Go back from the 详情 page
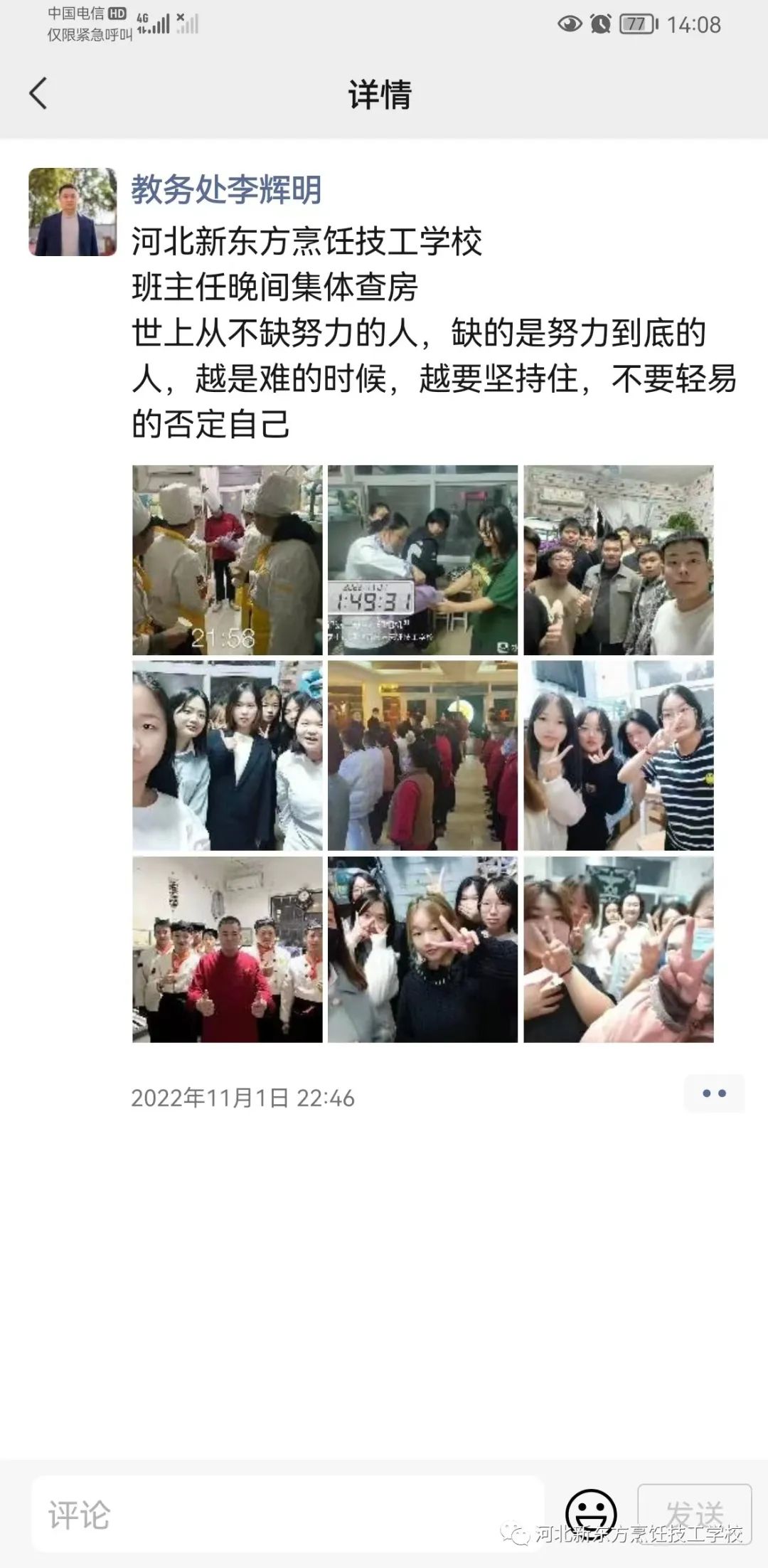 [38, 94]
